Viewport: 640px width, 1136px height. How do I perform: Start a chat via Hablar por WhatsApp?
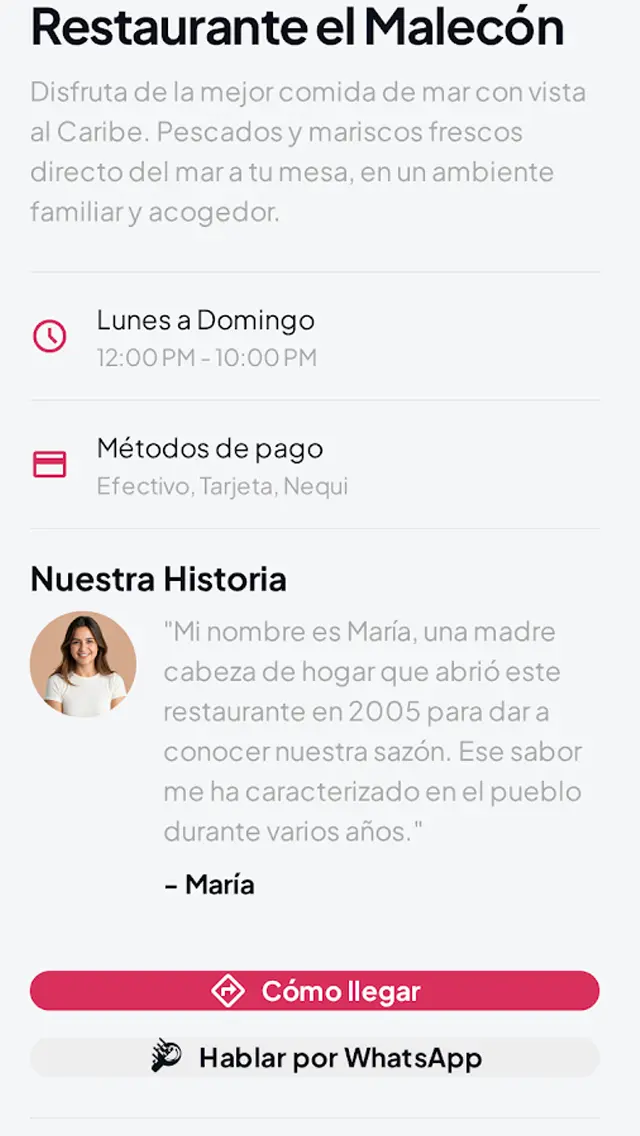click(315, 1058)
